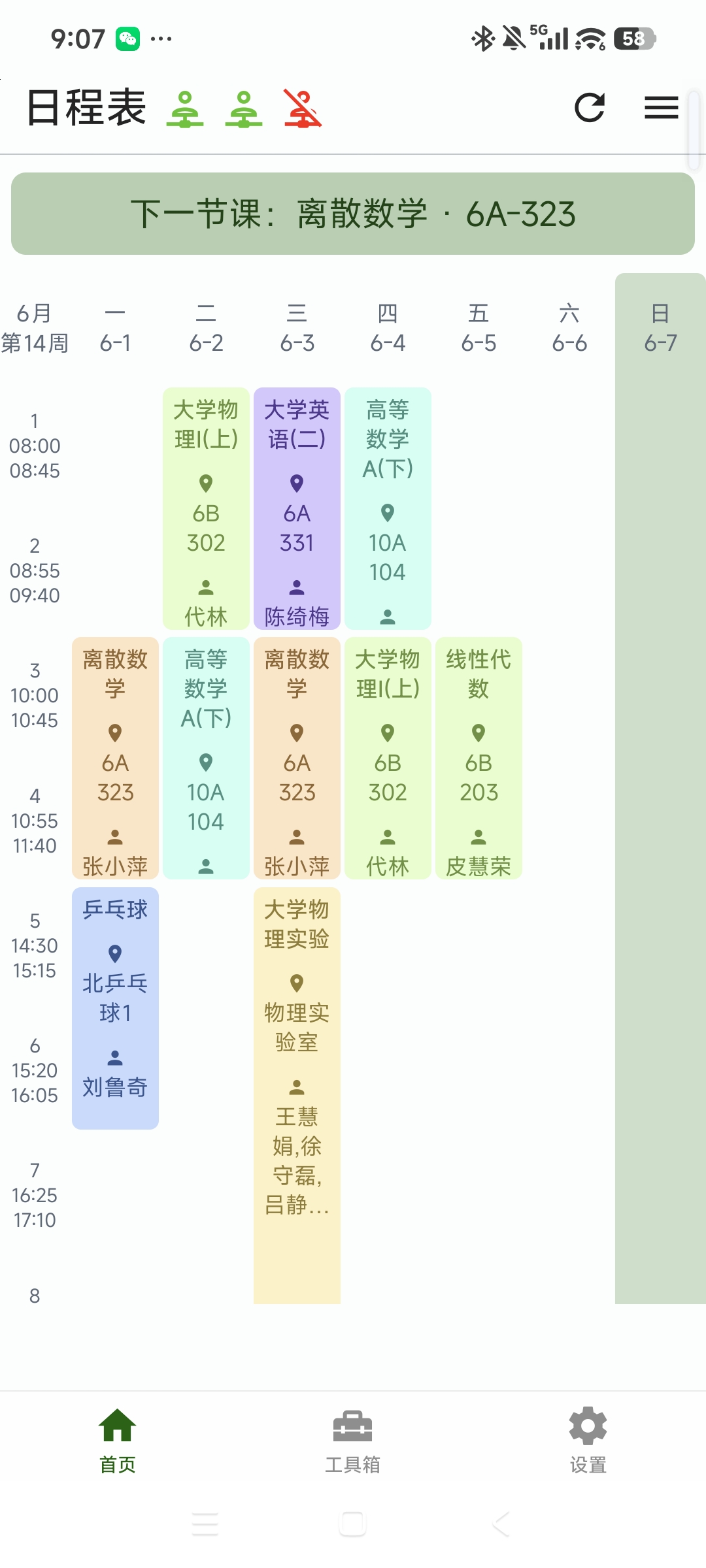Image resolution: width=706 pixels, height=1568 pixels.
Task: Open the hamburger menu
Action: point(661,108)
